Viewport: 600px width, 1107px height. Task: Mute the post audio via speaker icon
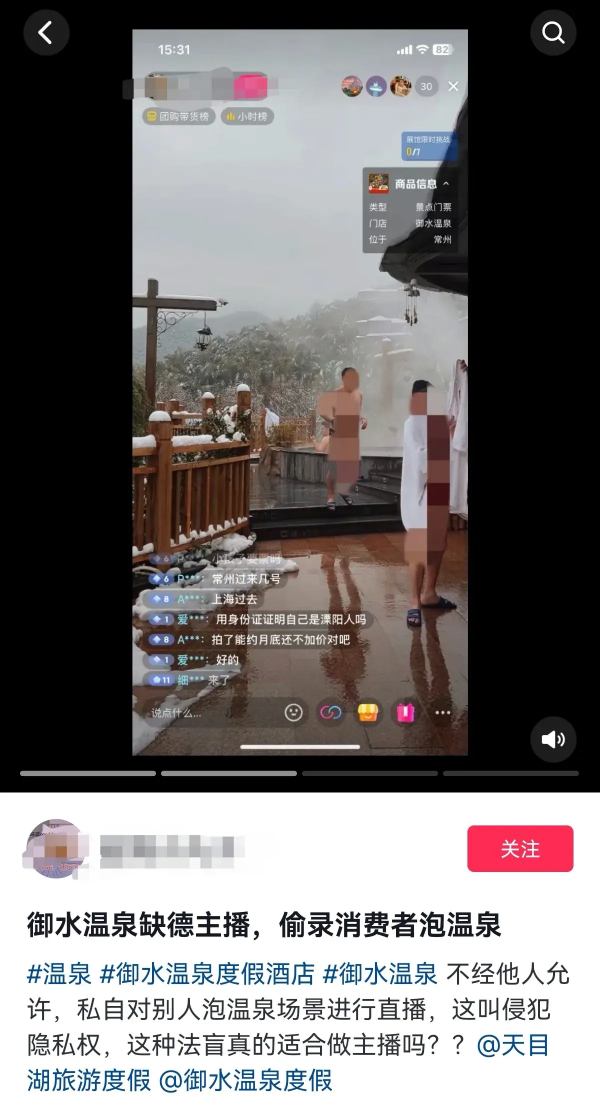553,739
